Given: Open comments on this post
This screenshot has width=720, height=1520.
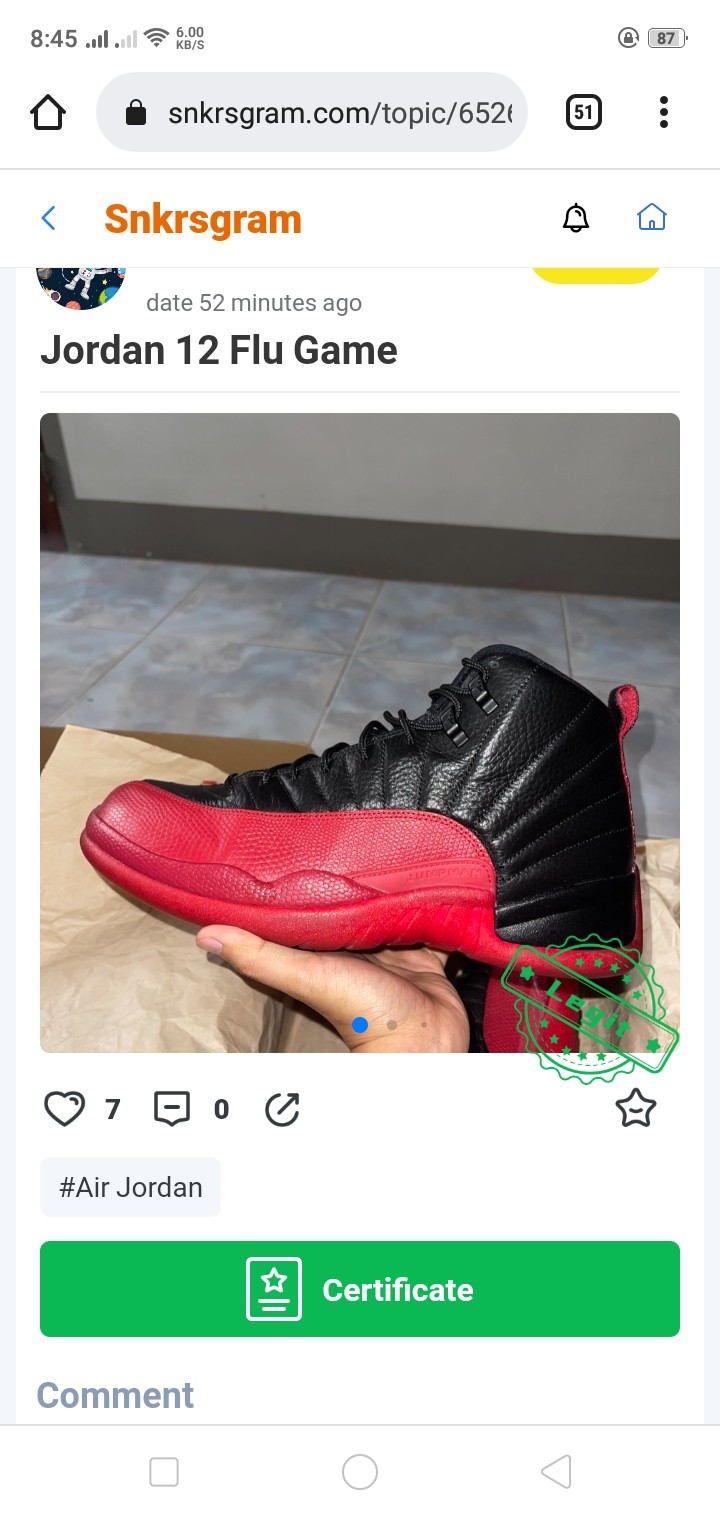Looking at the screenshot, I should 172,1108.
